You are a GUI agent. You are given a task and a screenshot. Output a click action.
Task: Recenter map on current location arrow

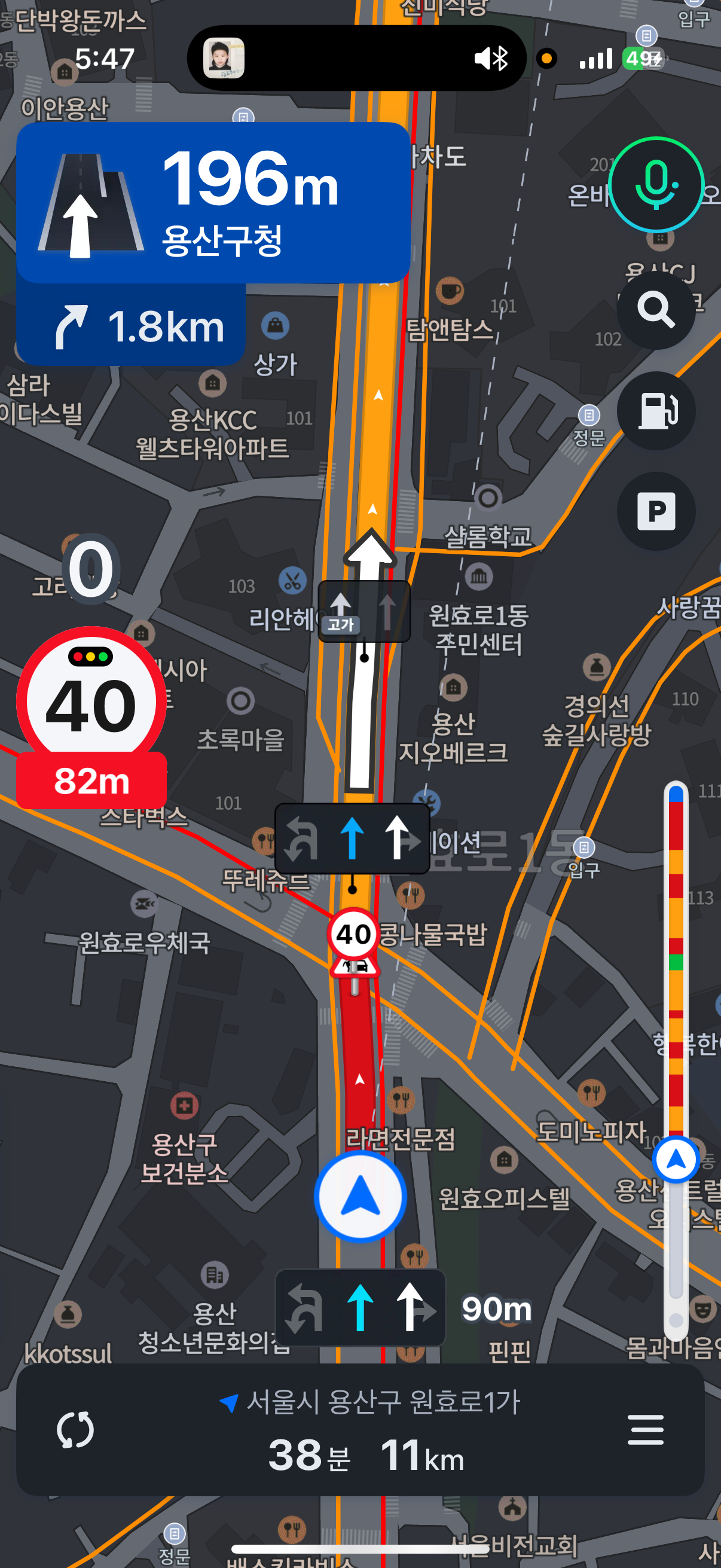(360, 1196)
